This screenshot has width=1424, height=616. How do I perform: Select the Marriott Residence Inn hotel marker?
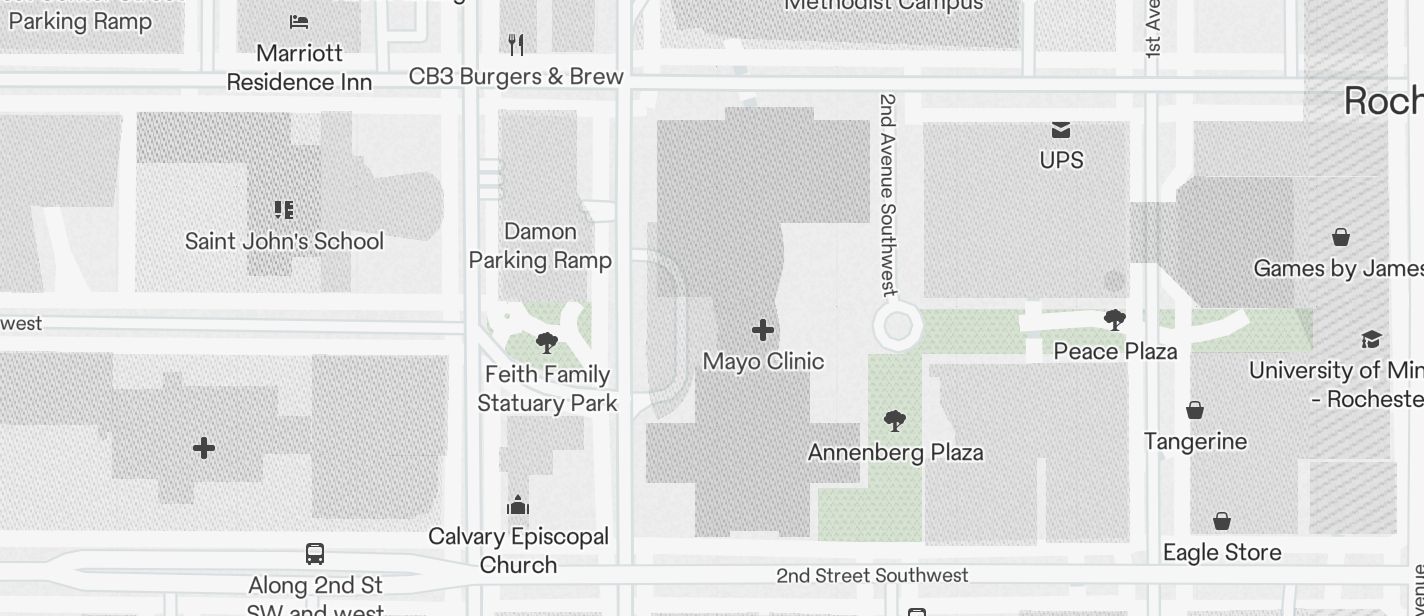(299, 21)
